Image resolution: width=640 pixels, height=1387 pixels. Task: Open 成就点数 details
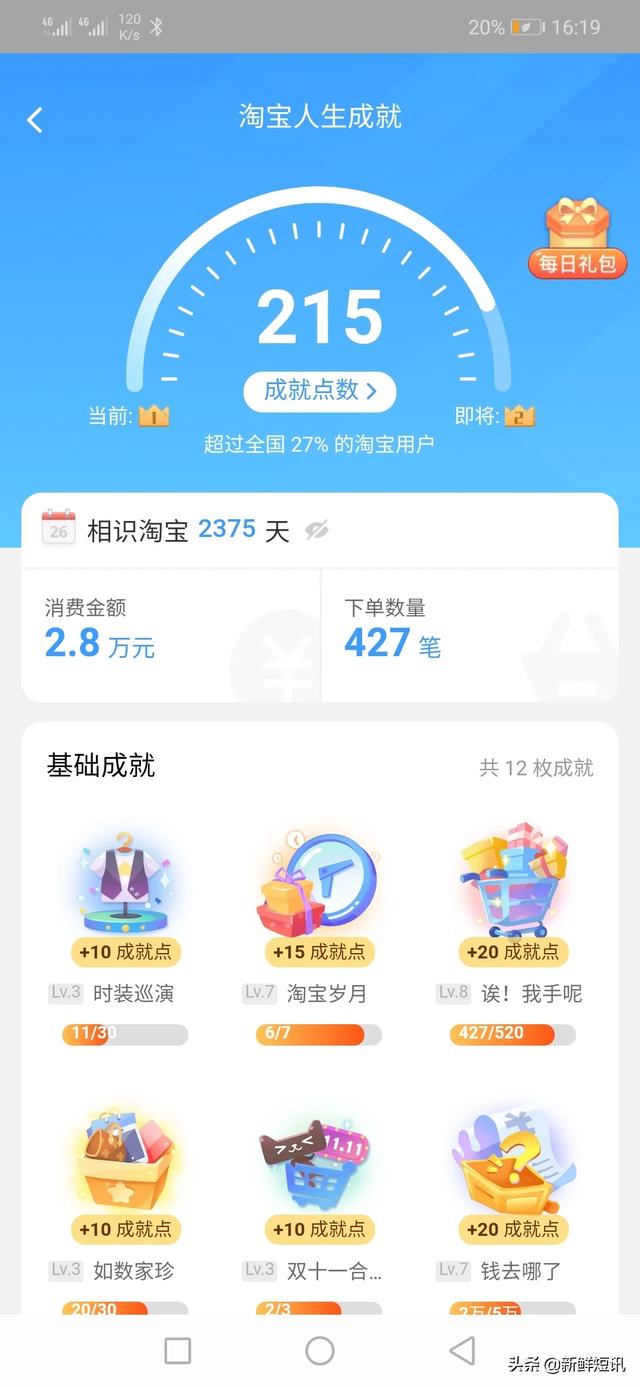click(x=319, y=391)
